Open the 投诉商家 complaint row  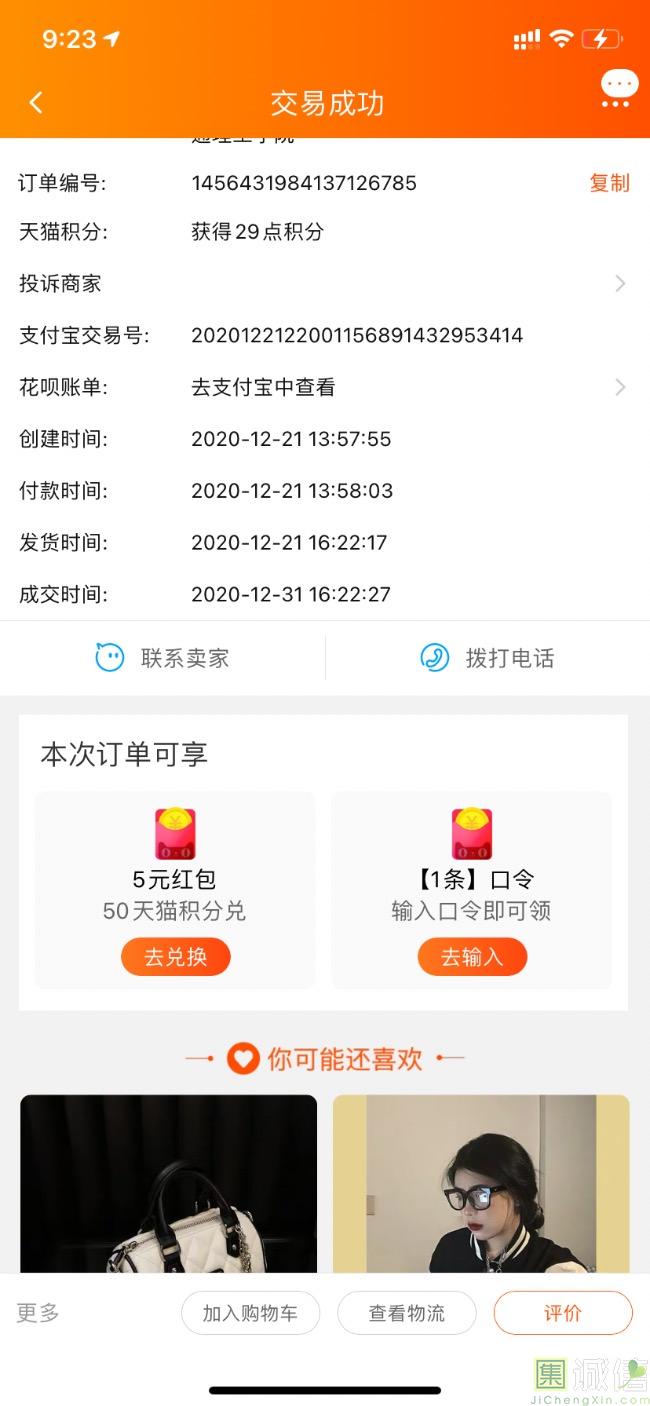coord(324,284)
